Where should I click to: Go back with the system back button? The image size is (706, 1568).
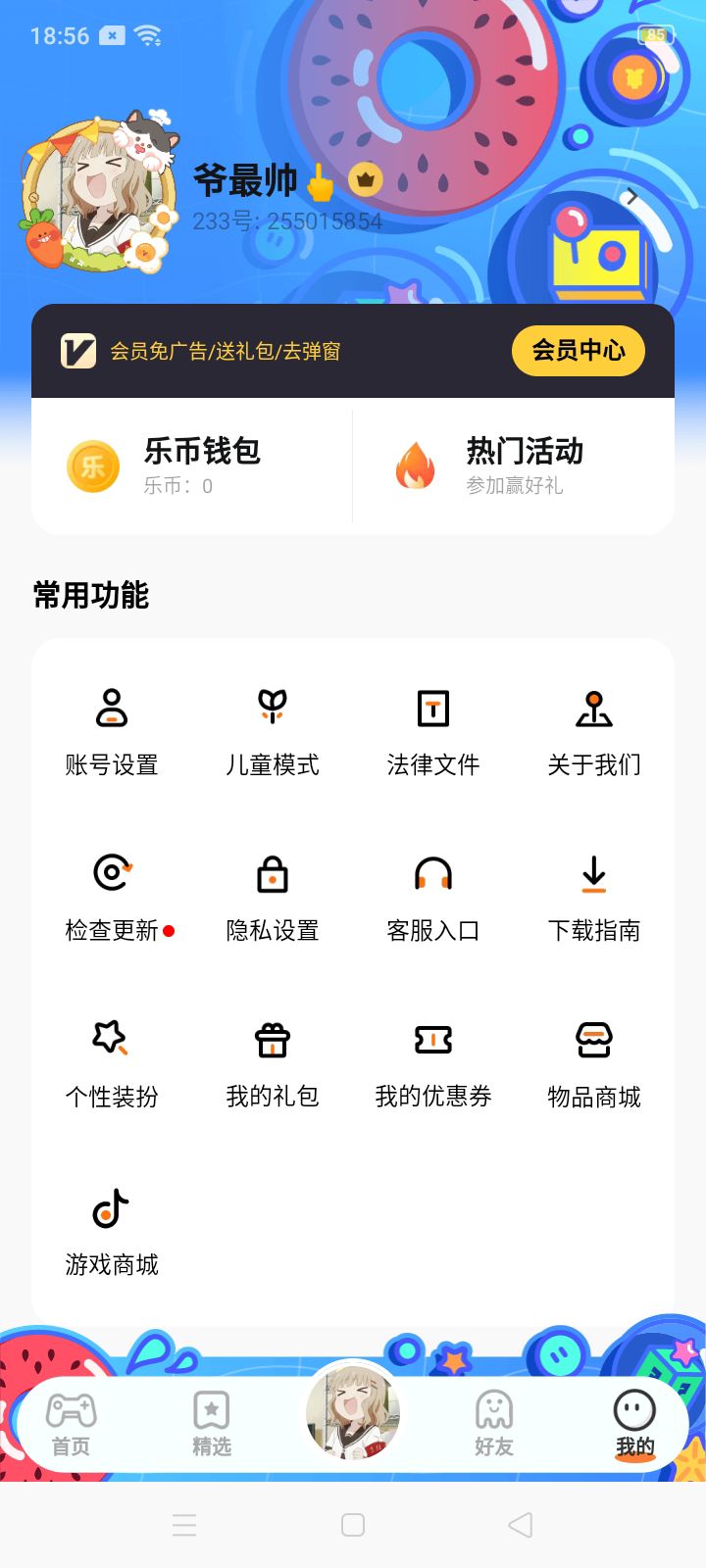click(x=521, y=1525)
